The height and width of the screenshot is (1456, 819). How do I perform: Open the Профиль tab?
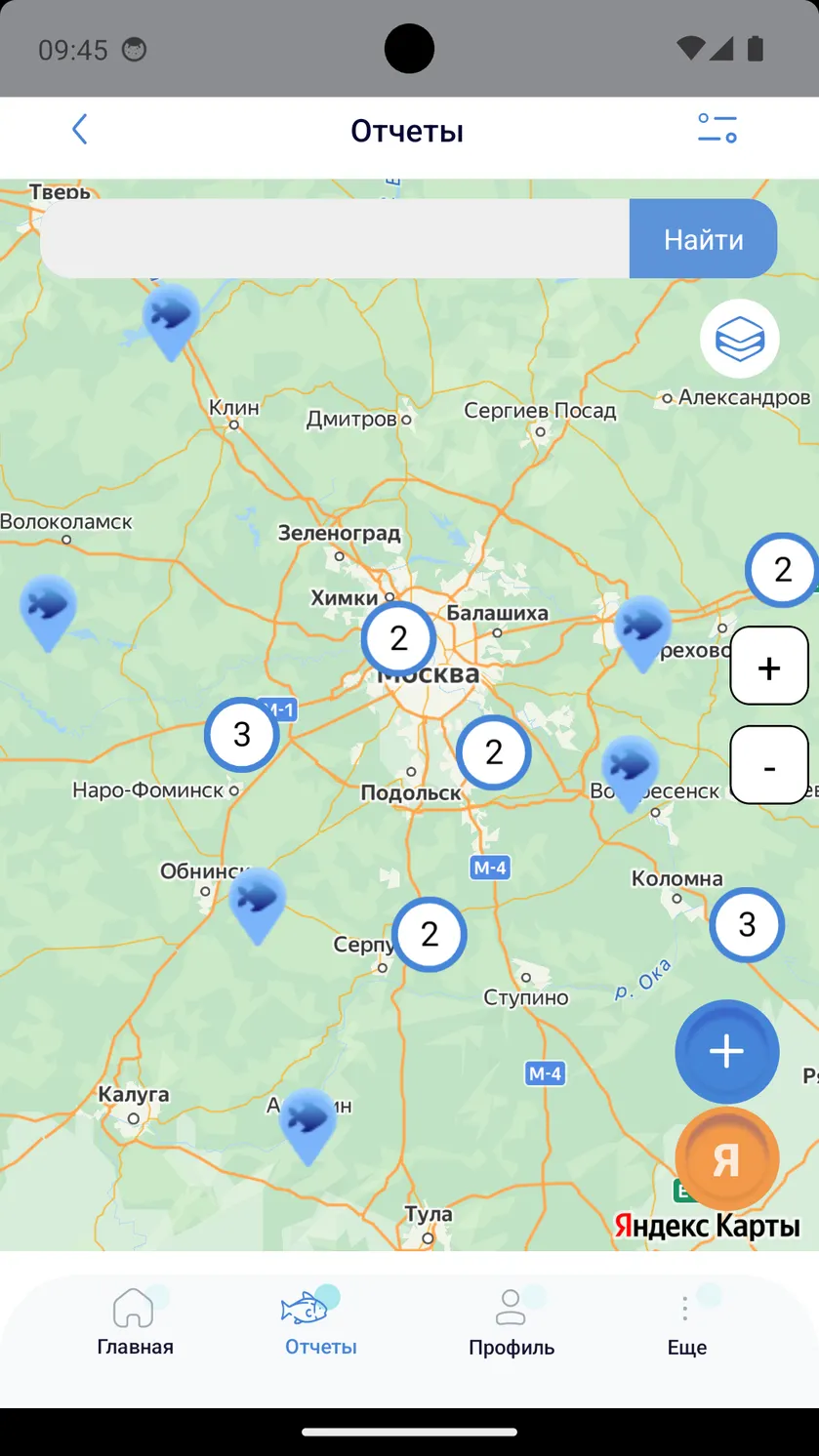(x=512, y=1323)
